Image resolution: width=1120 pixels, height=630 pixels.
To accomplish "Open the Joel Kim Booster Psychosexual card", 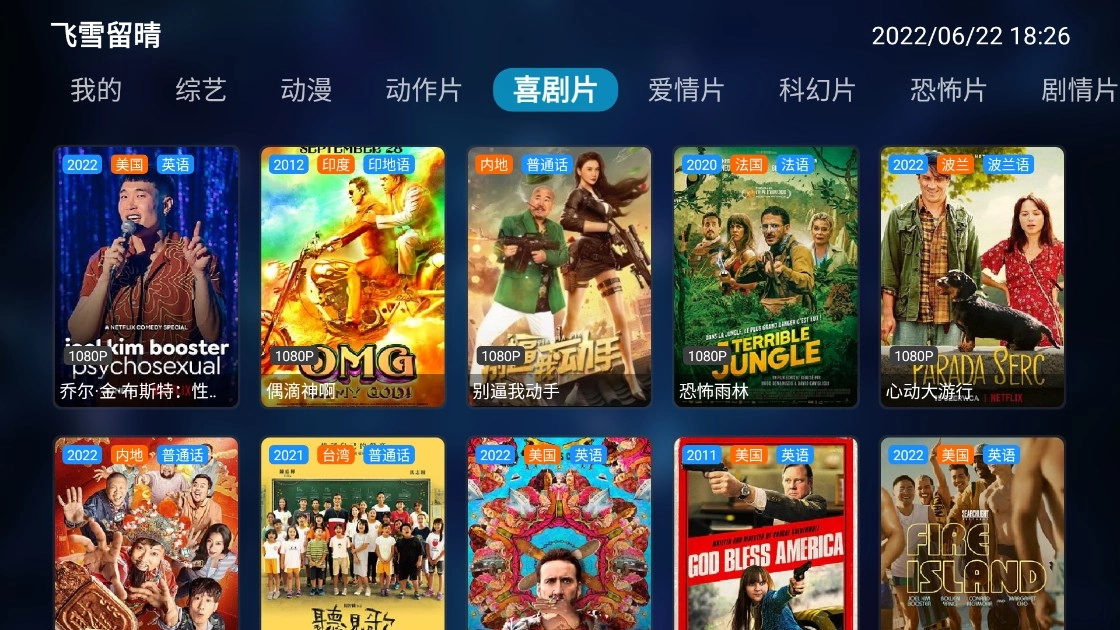I will point(146,277).
